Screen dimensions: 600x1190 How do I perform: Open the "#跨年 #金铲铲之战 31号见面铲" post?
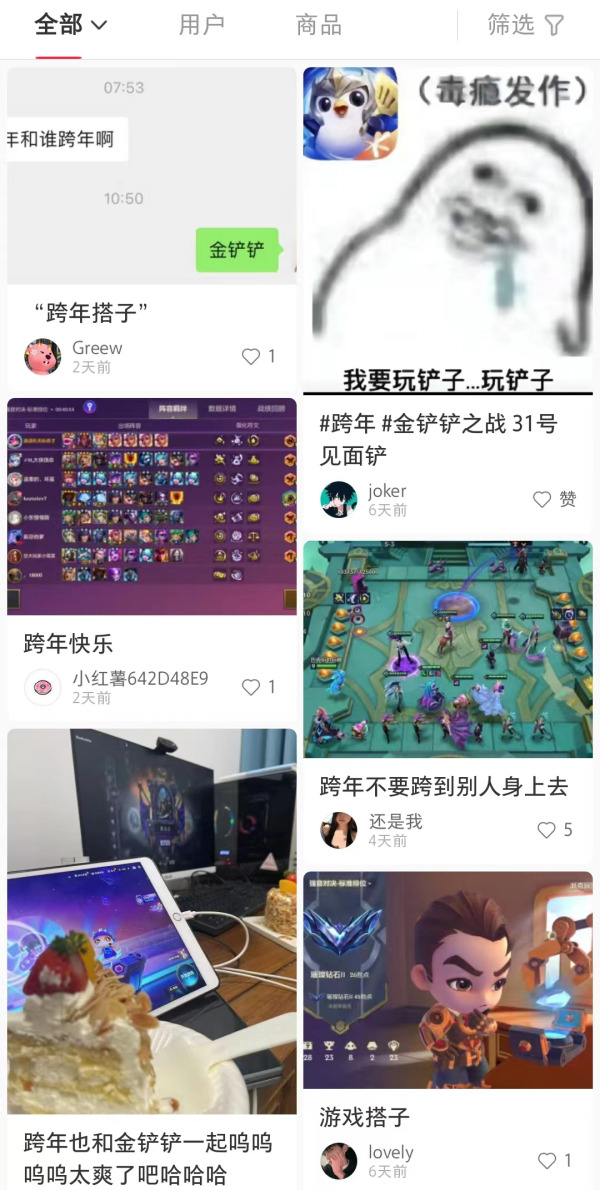447,228
